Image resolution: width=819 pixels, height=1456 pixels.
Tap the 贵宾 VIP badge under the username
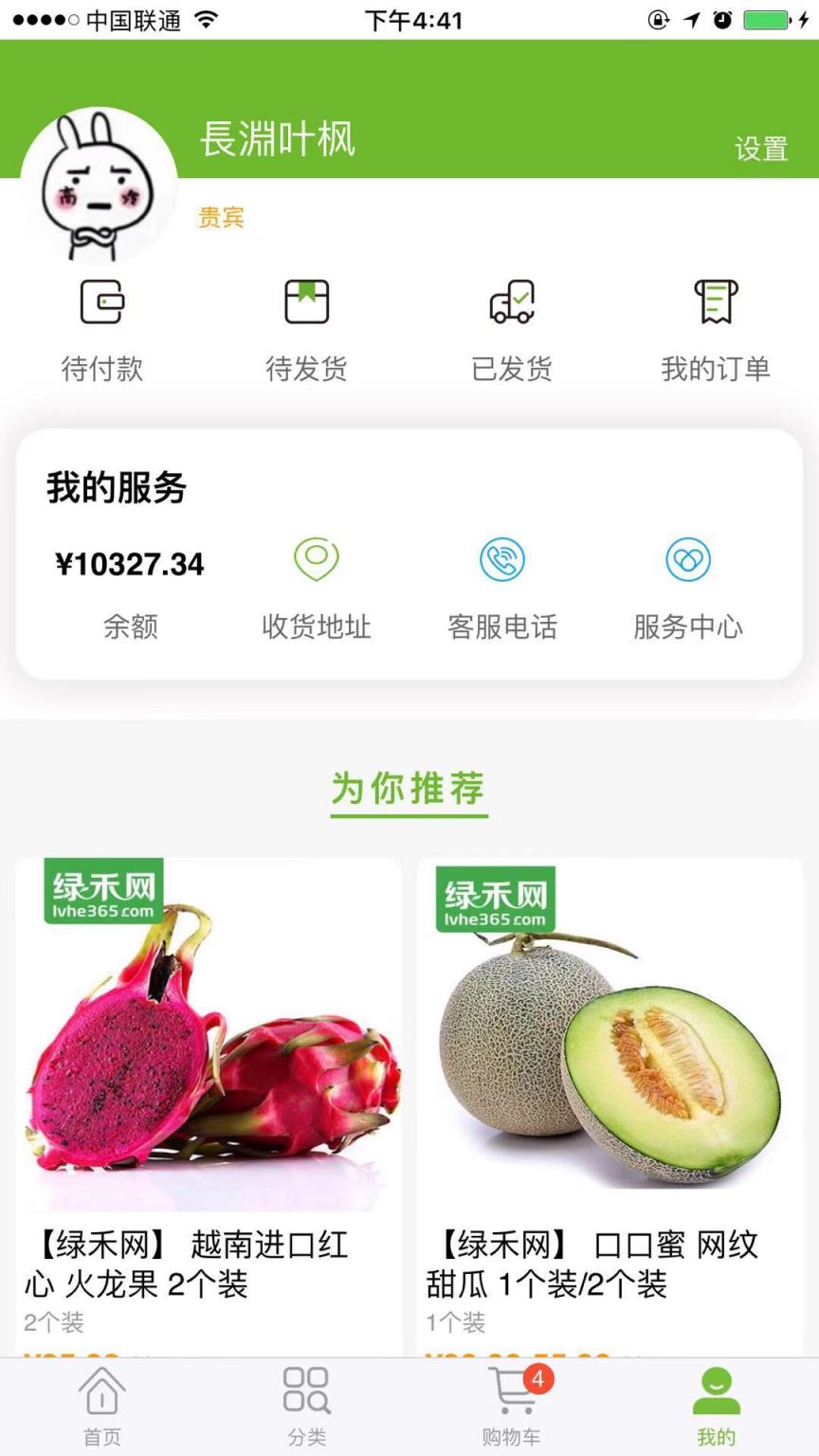tap(220, 218)
